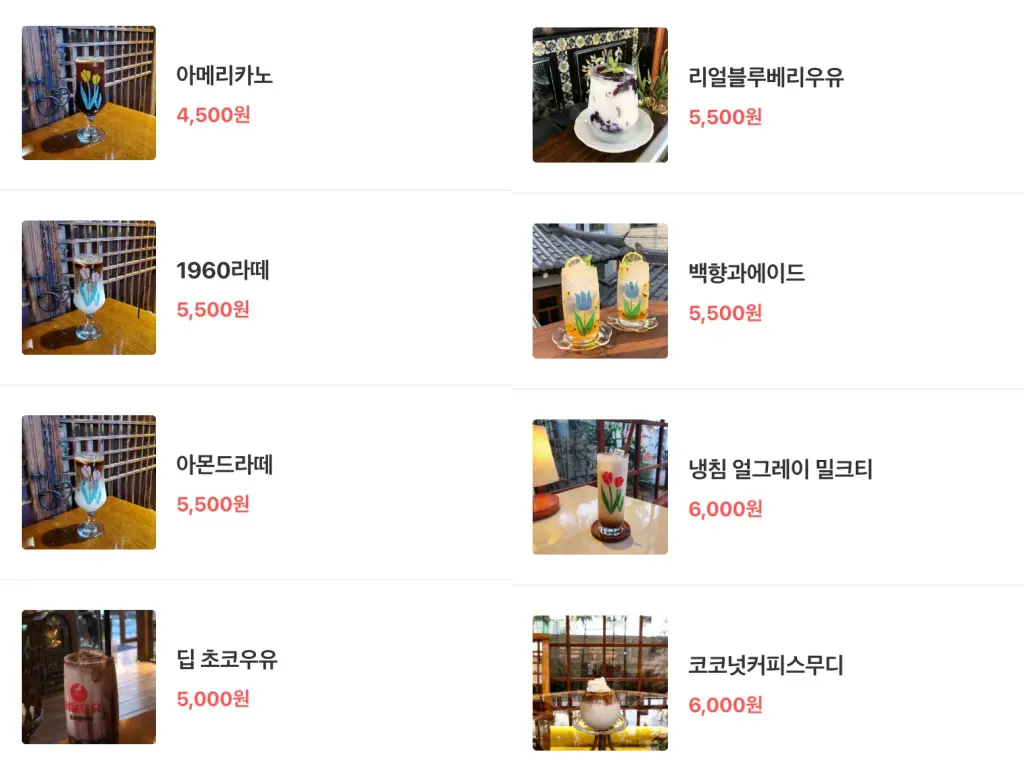Viewport: 1024px width, 768px height.
Task: View details for 아몬드라떼
Action: pos(224,465)
